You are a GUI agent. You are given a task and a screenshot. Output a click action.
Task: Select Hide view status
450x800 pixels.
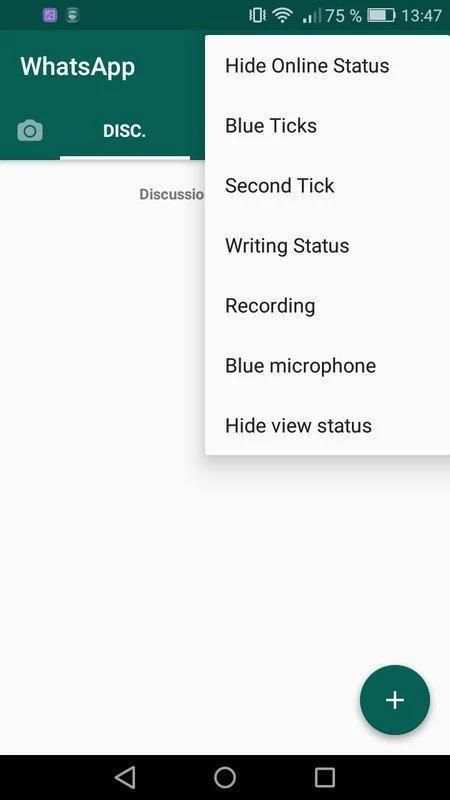click(x=327, y=426)
